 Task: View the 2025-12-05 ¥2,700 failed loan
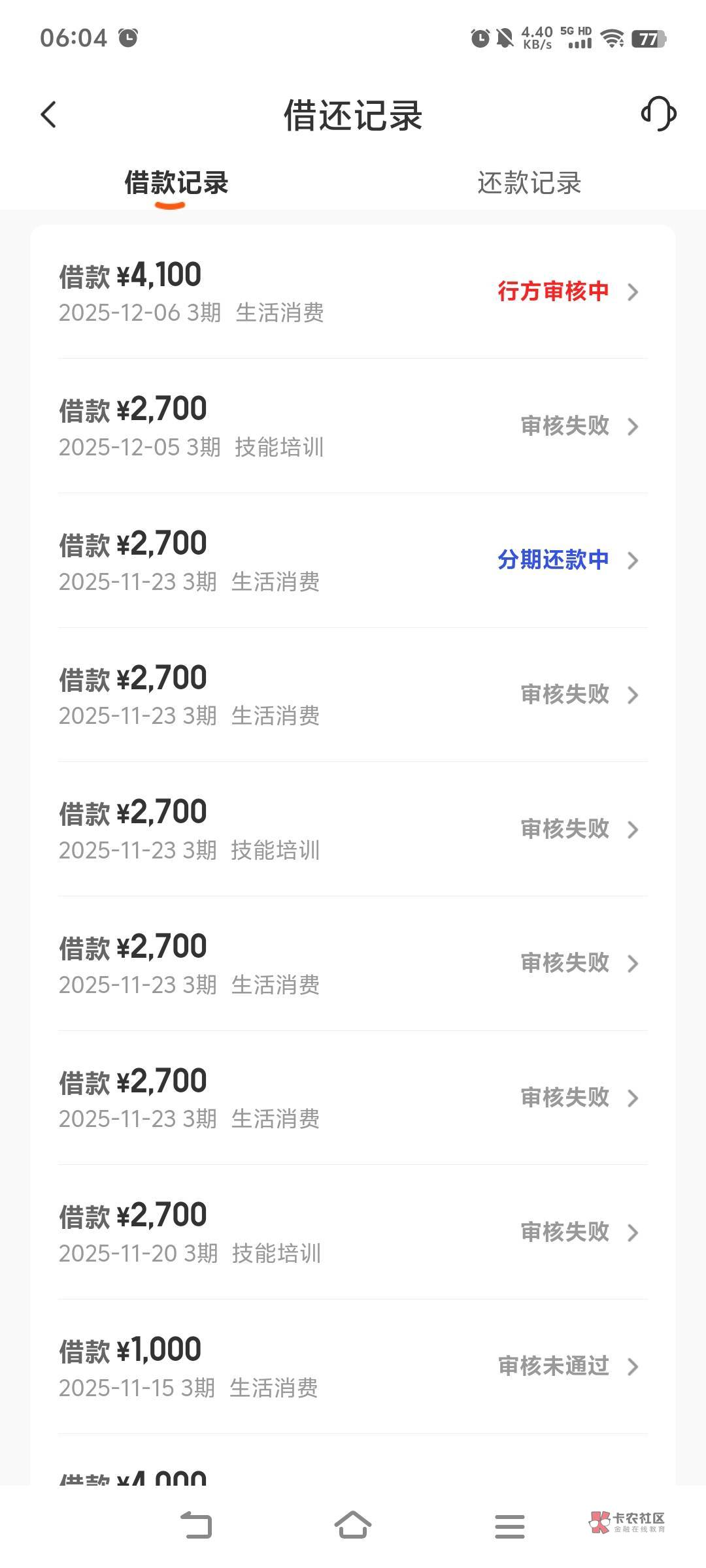[353, 426]
